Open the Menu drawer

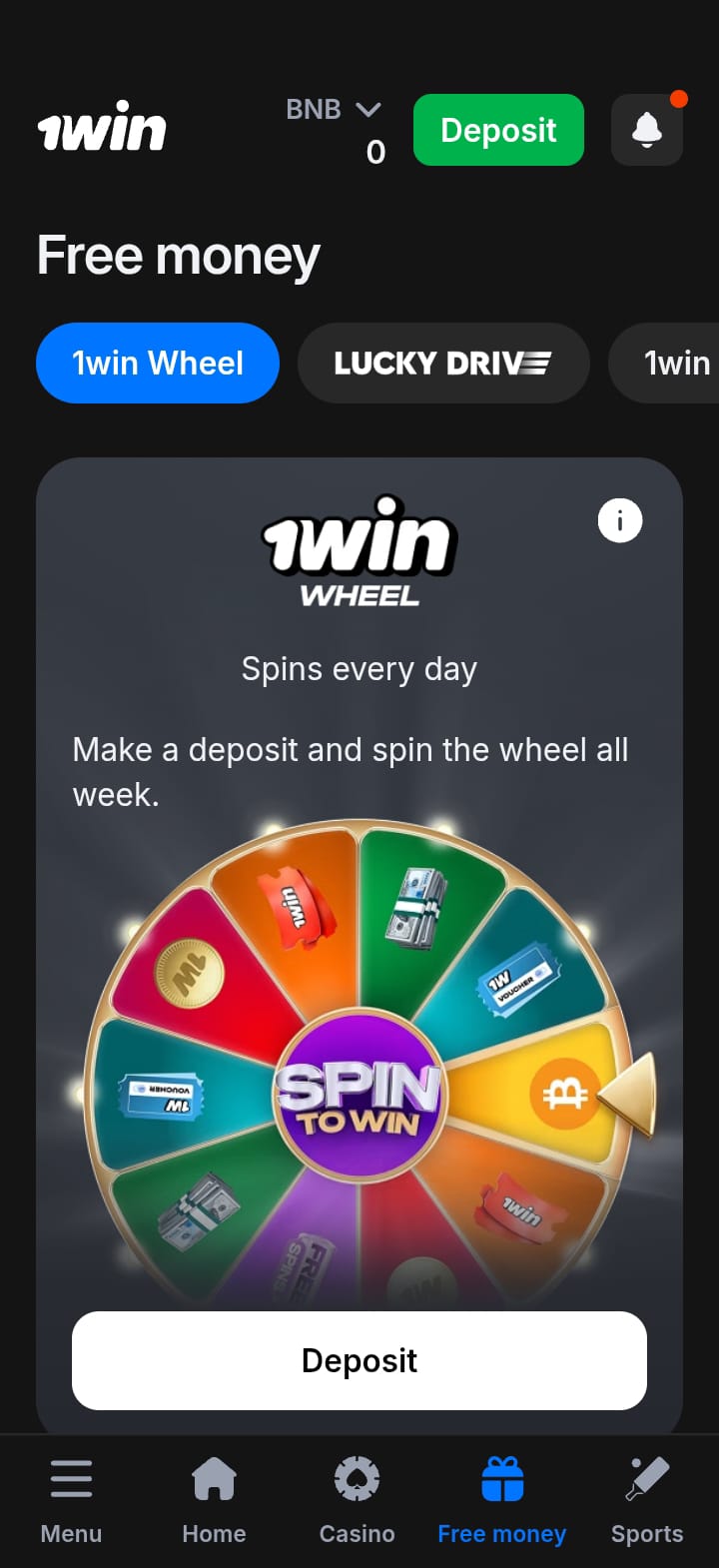pos(71,1500)
